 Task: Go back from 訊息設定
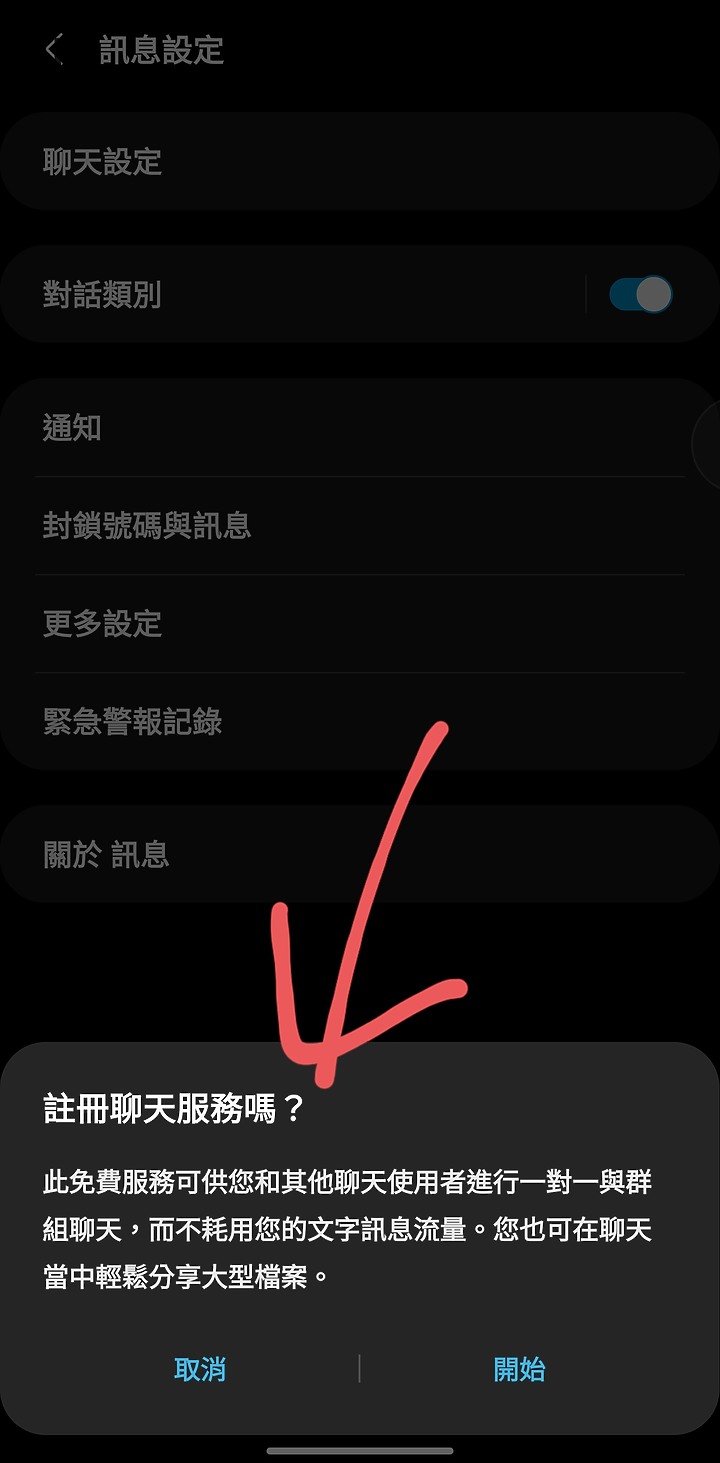click(x=54, y=50)
